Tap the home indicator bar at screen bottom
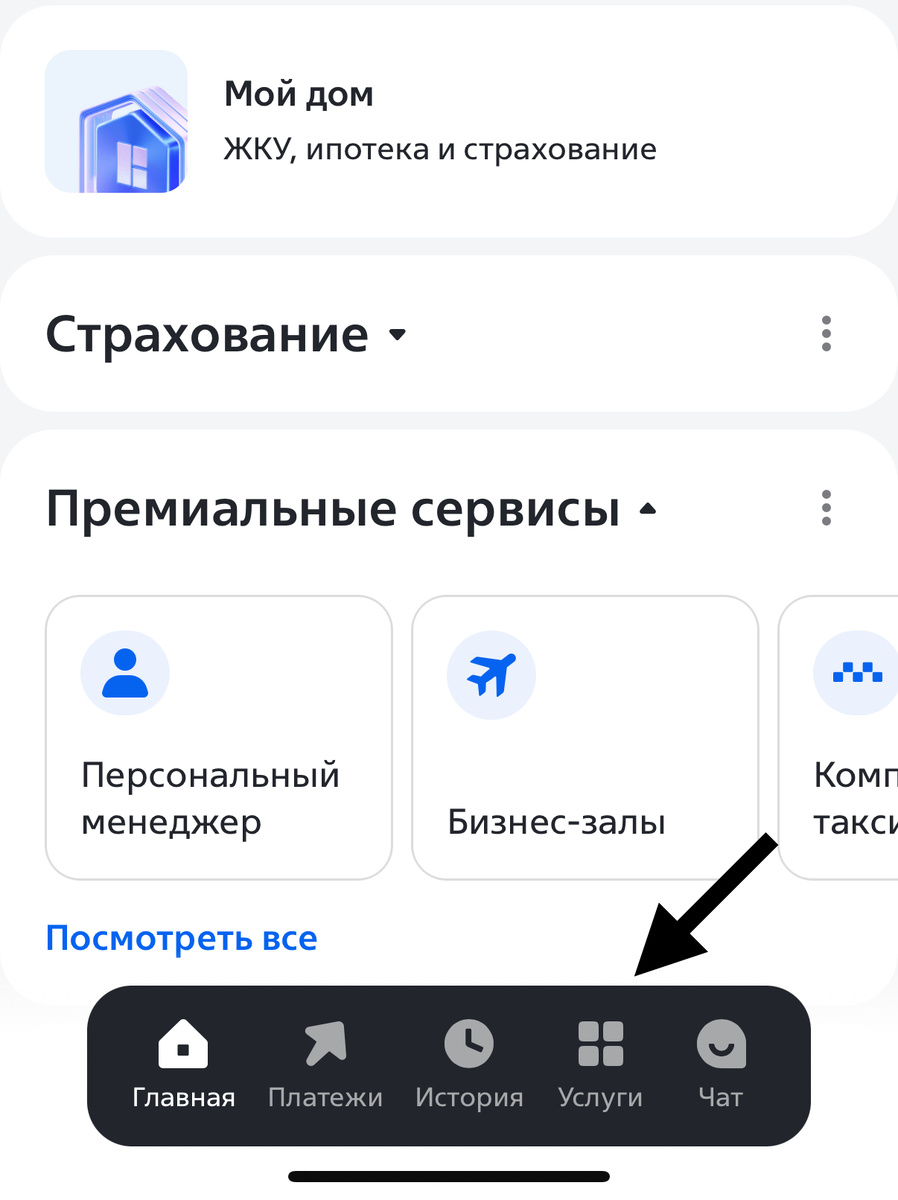The width and height of the screenshot is (898, 1200). click(449, 1176)
